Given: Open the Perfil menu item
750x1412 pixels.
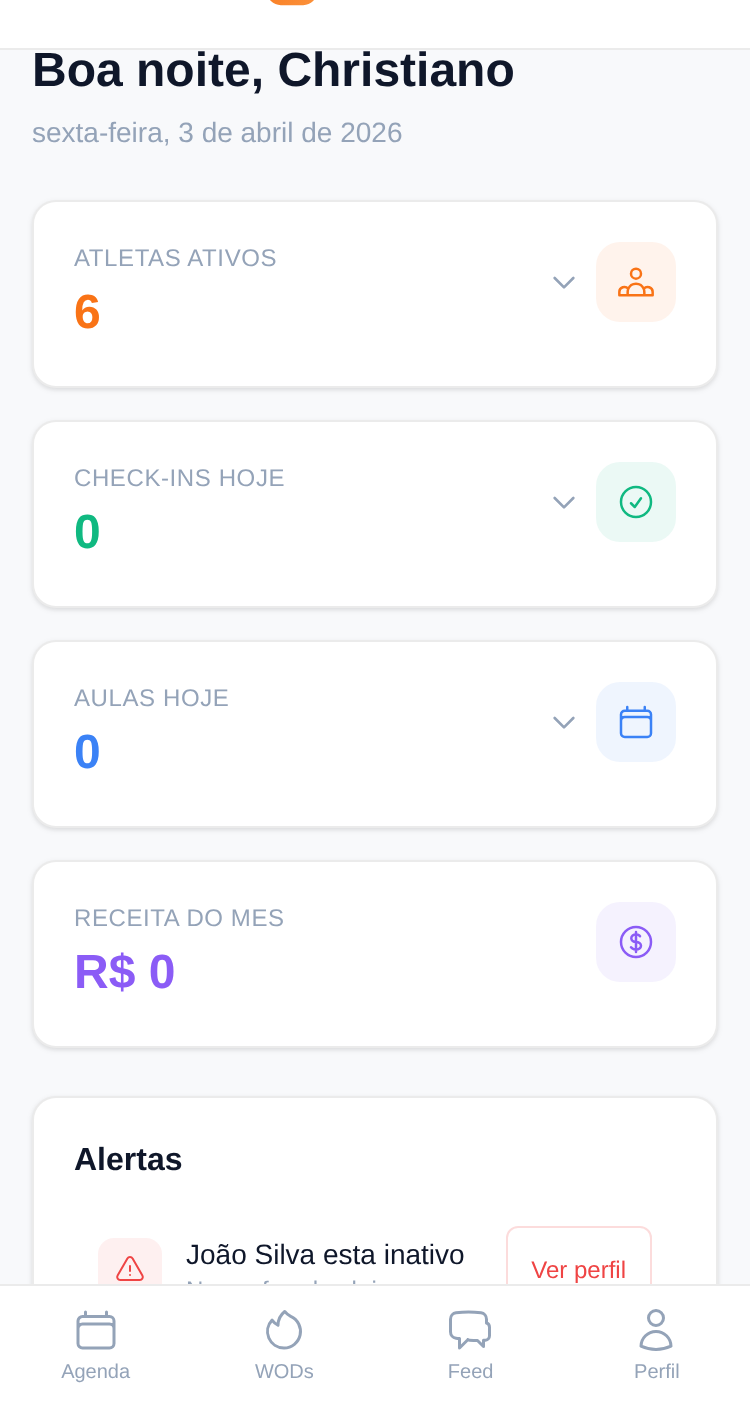Looking at the screenshot, I should pos(656,1345).
